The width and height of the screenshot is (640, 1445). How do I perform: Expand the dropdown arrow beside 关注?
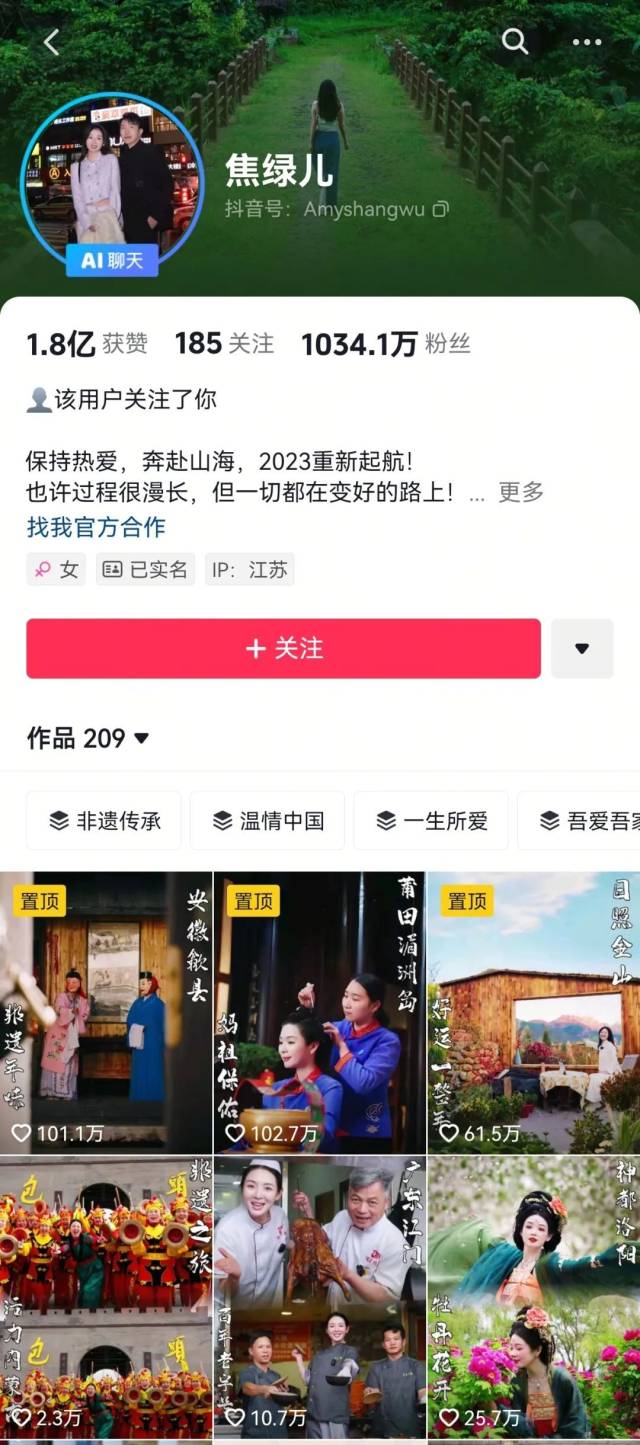(x=582, y=648)
